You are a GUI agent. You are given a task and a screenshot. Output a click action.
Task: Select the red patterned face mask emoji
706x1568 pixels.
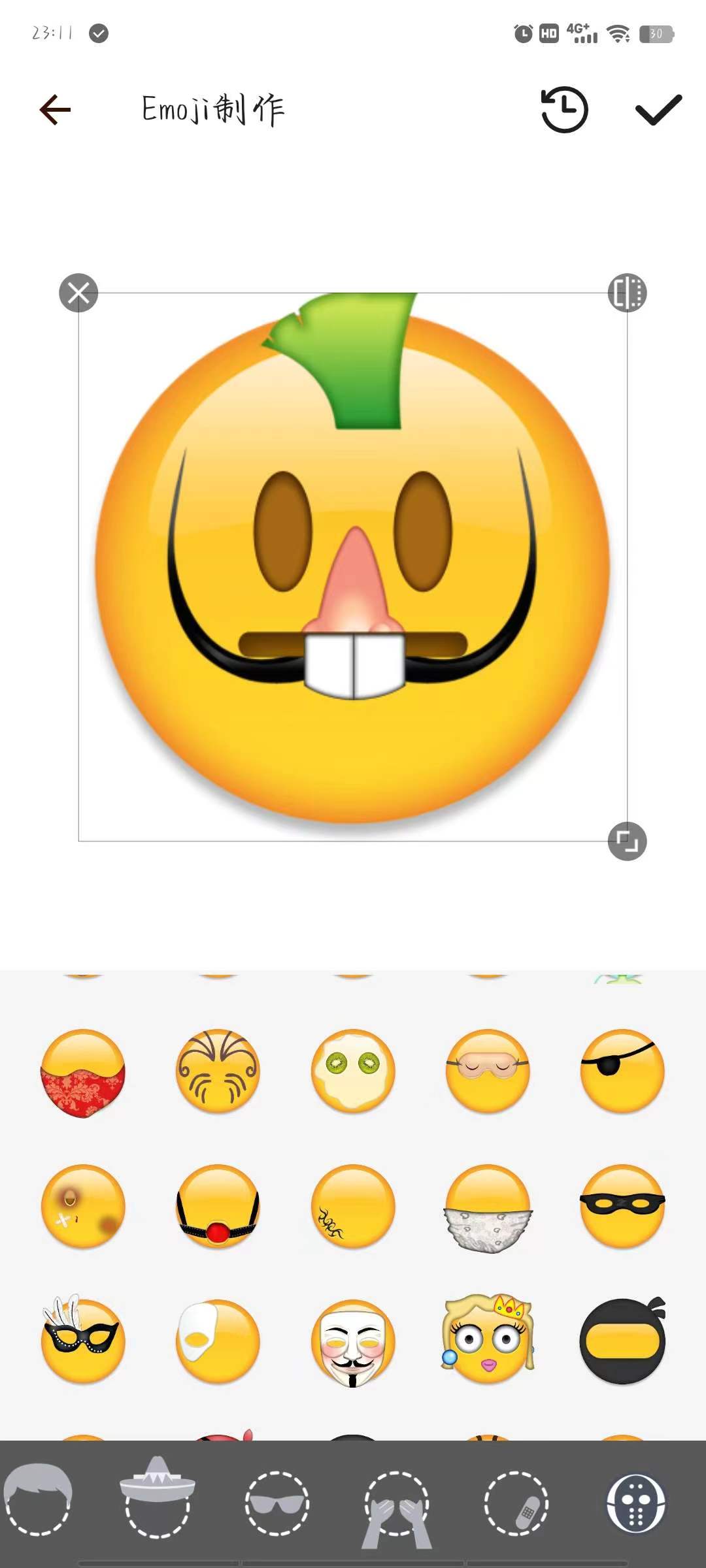83,1072
